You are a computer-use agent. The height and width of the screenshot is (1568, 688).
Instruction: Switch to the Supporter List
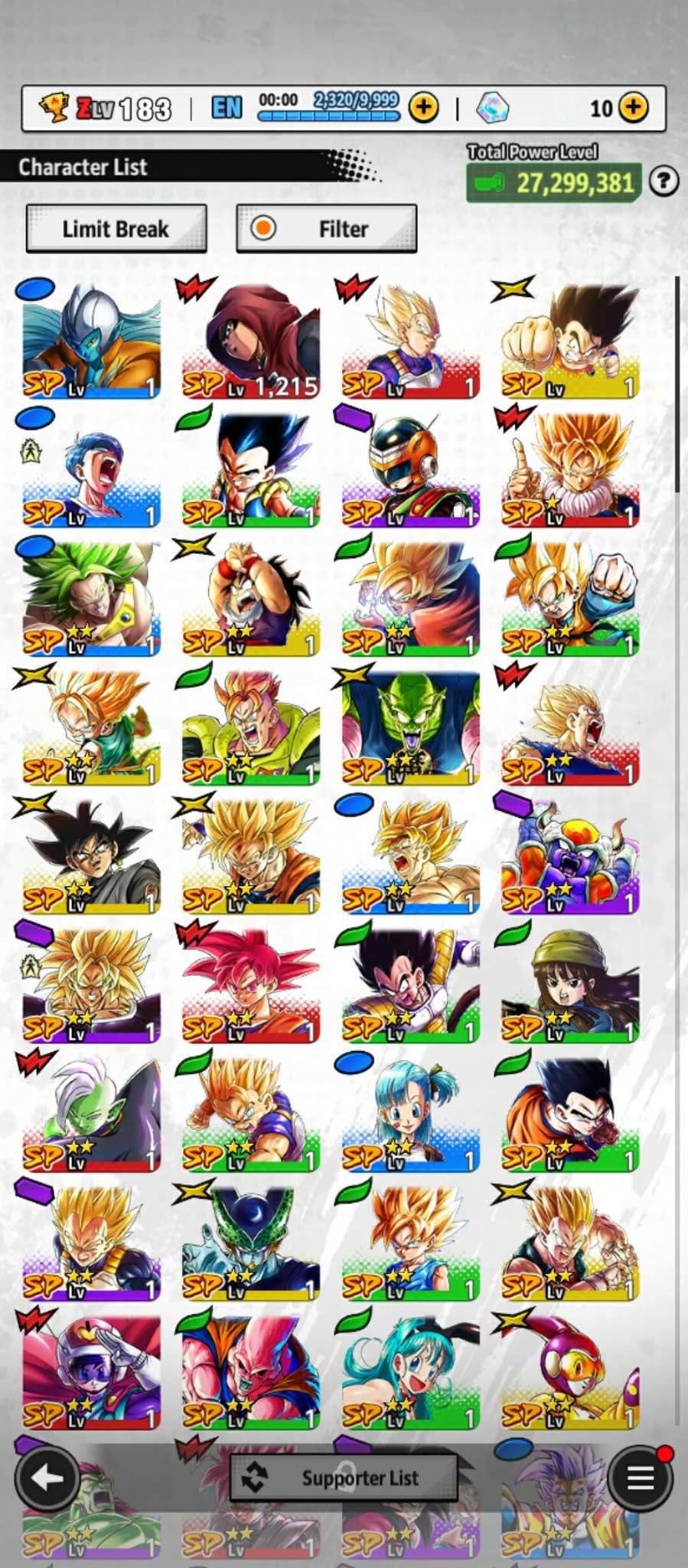click(344, 1478)
